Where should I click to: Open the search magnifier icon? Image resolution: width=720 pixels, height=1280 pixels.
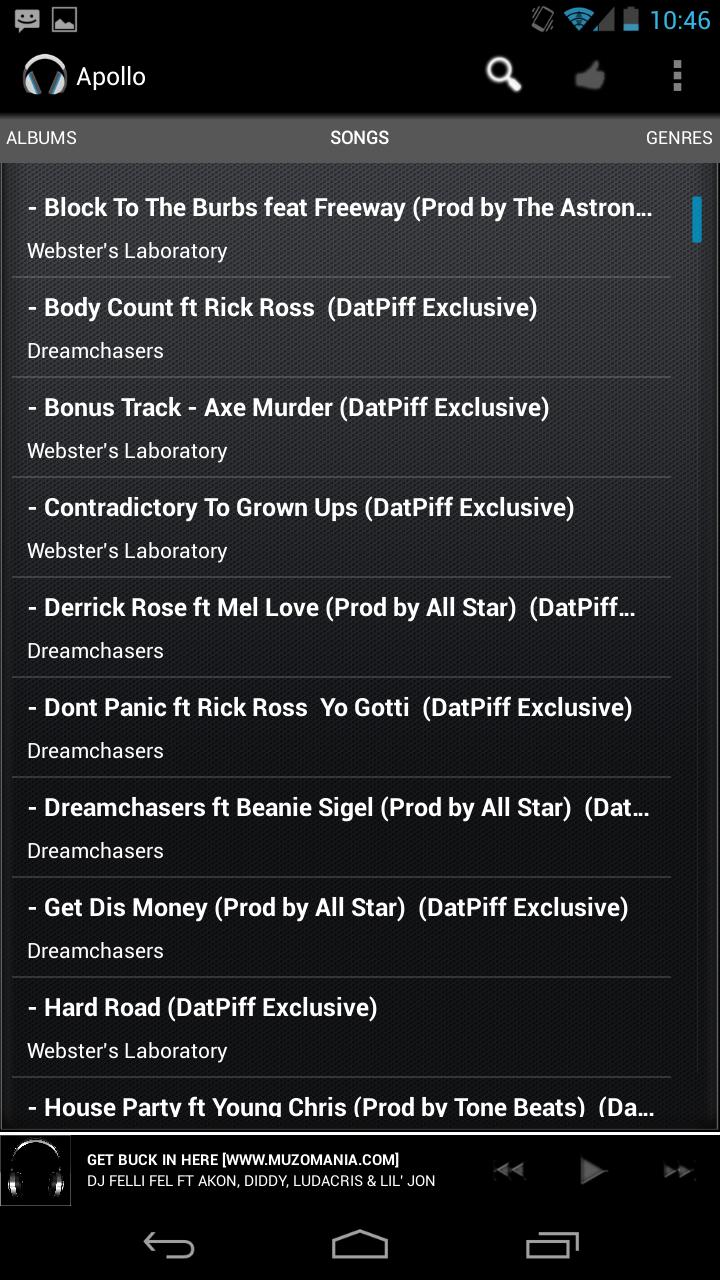pos(503,76)
